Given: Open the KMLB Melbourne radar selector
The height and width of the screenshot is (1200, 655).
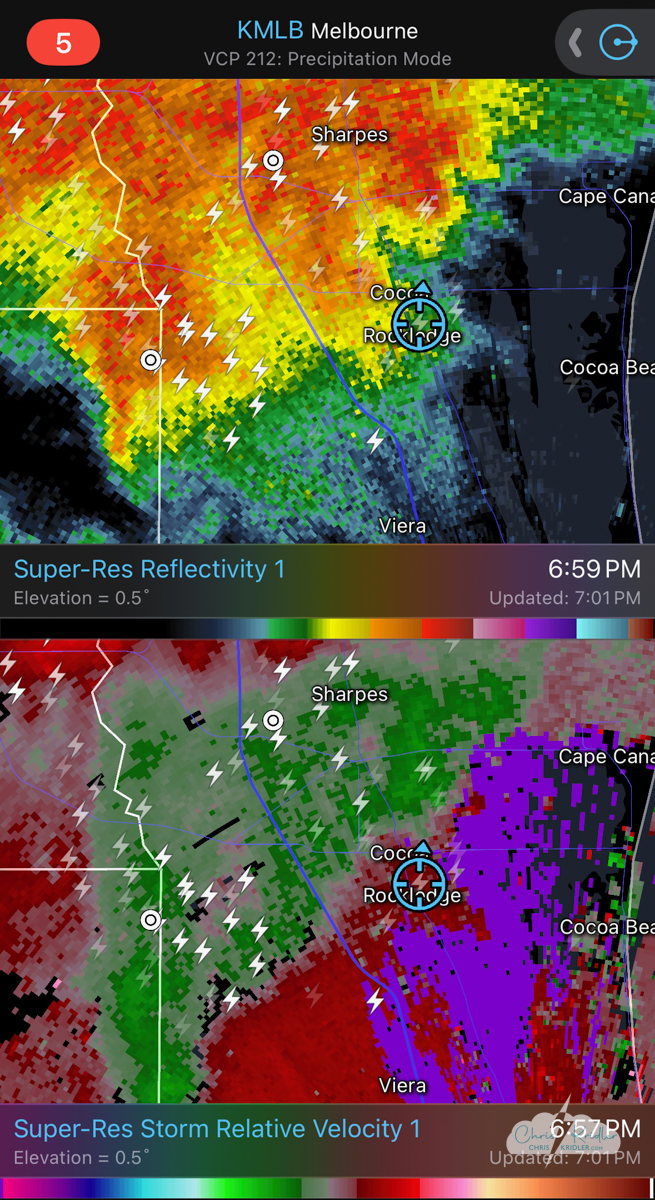Looking at the screenshot, I should pyautogui.click(x=327, y=31).
